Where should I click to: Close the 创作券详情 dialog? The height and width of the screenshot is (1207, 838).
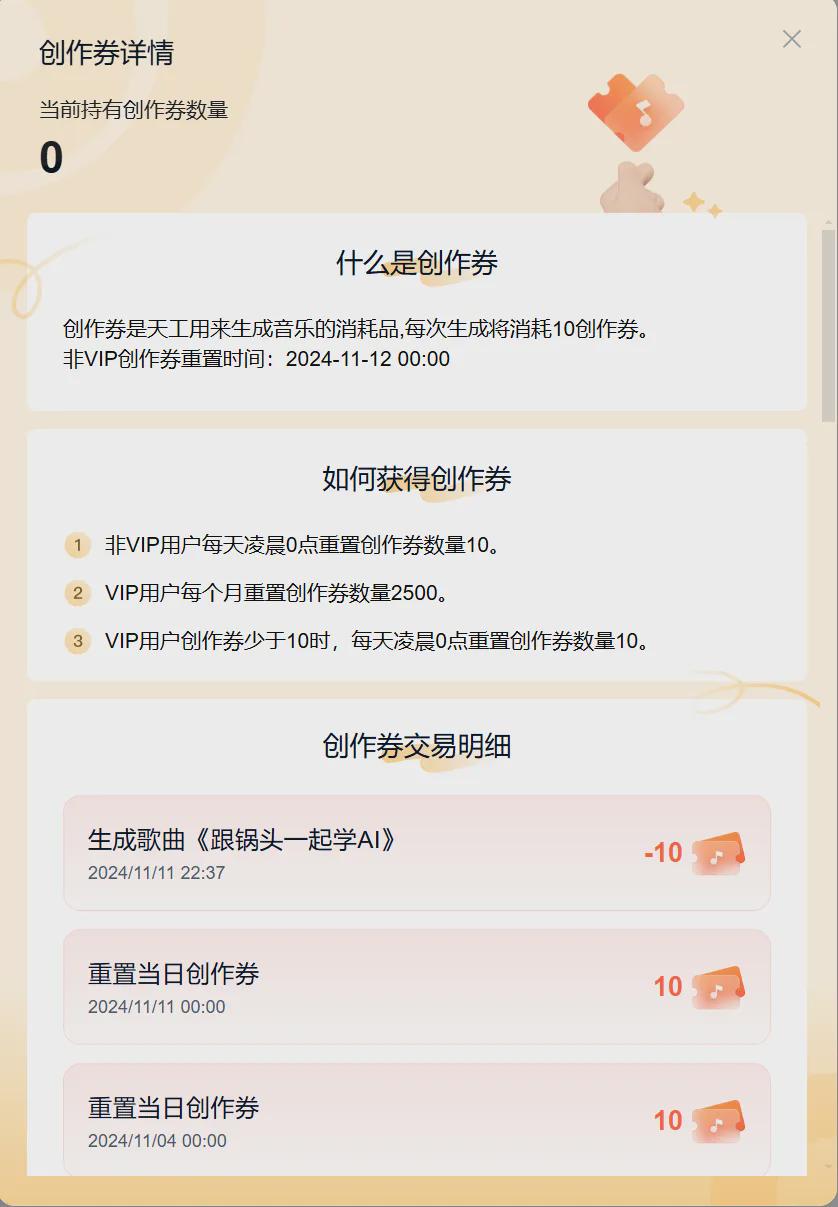791,39
